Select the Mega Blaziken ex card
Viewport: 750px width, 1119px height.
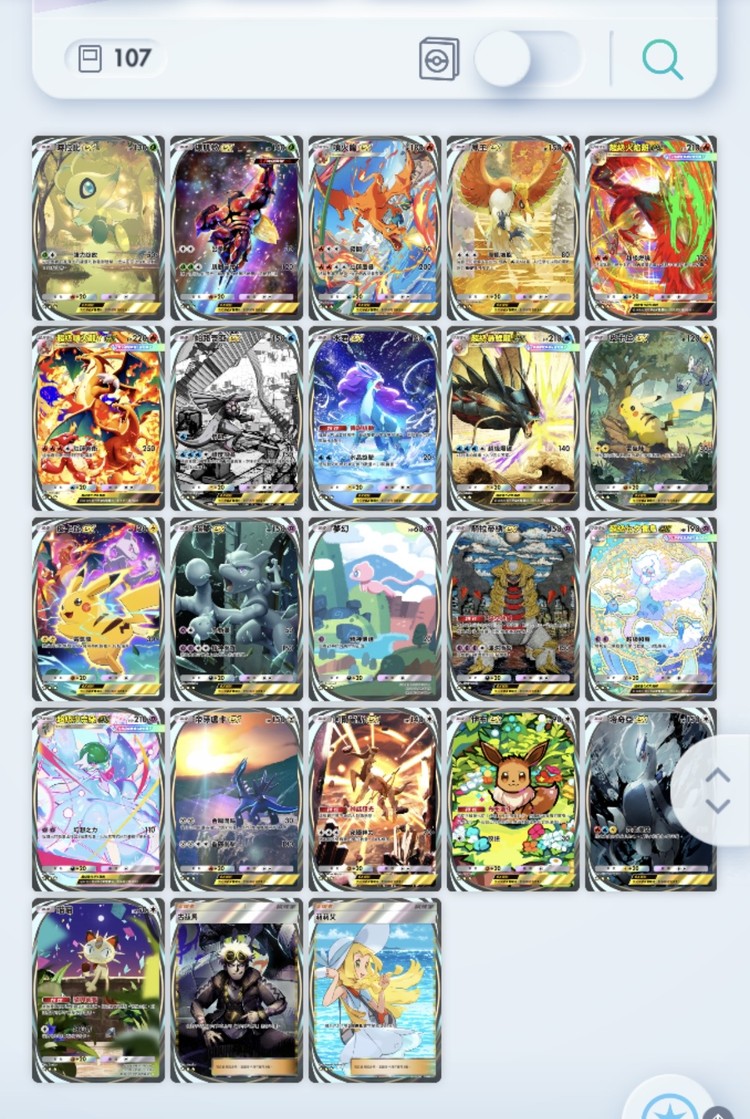pos(650,228)
